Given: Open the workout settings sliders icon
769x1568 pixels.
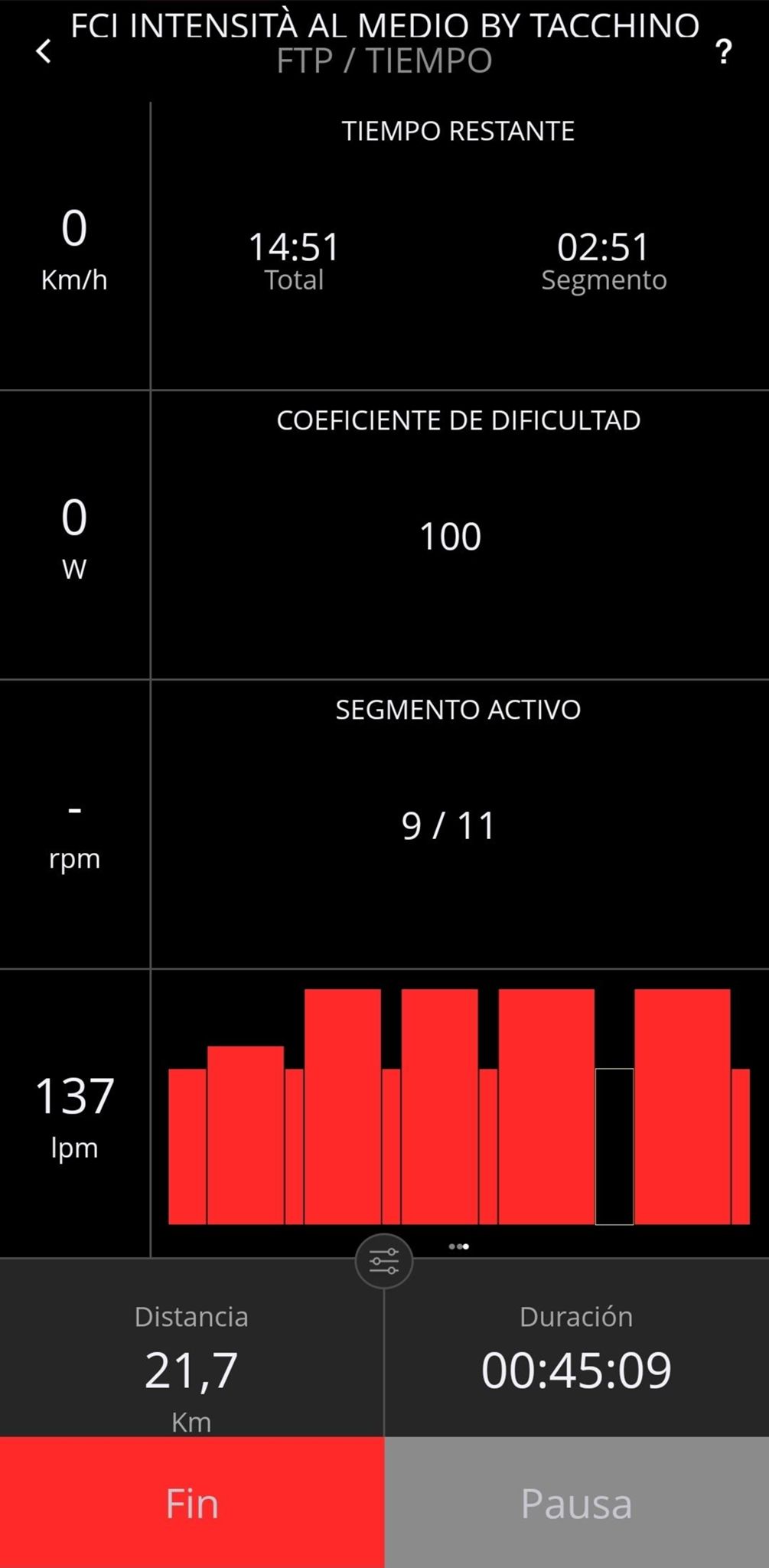Looking at the screenshot, I should point(384,1260).
